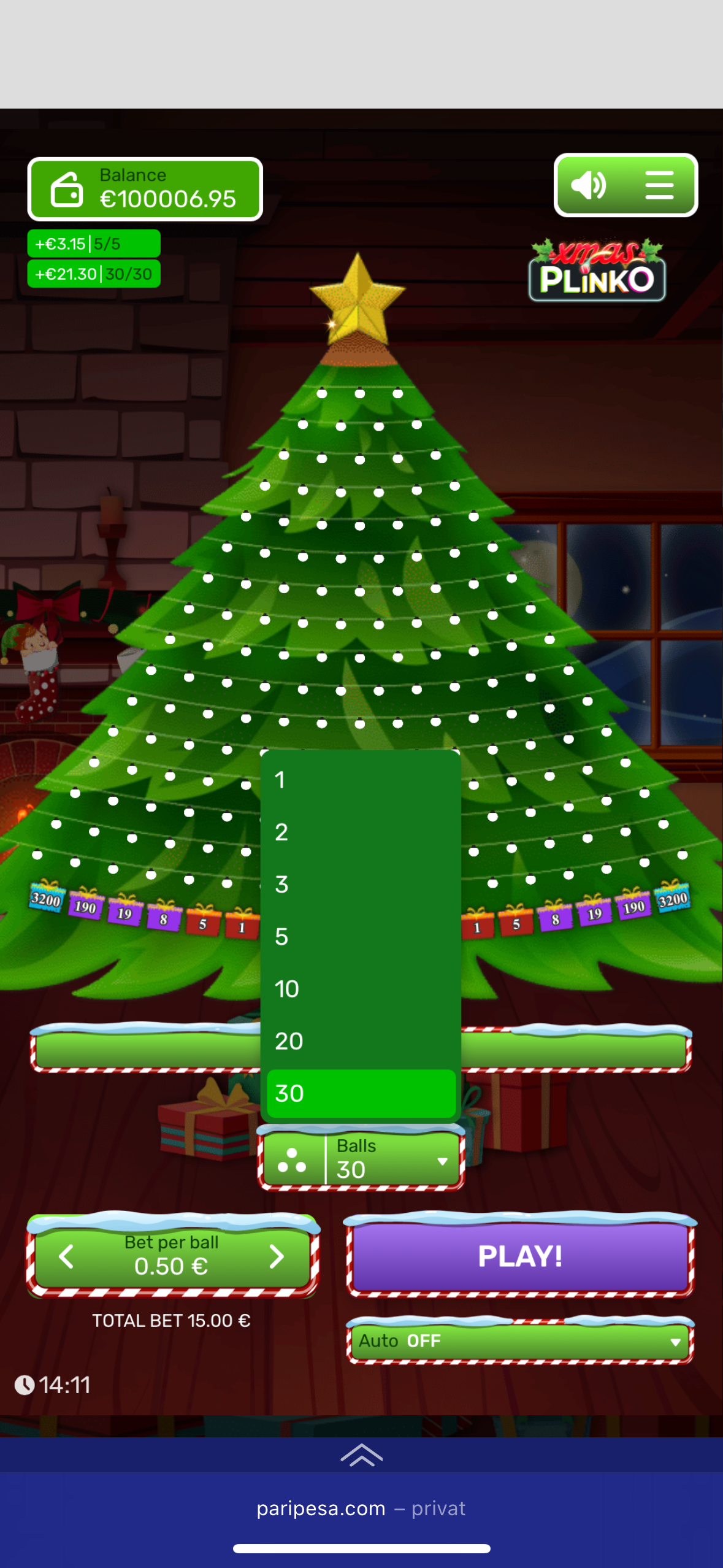Select the highlighted 30 balls option

coord(361,1093)
